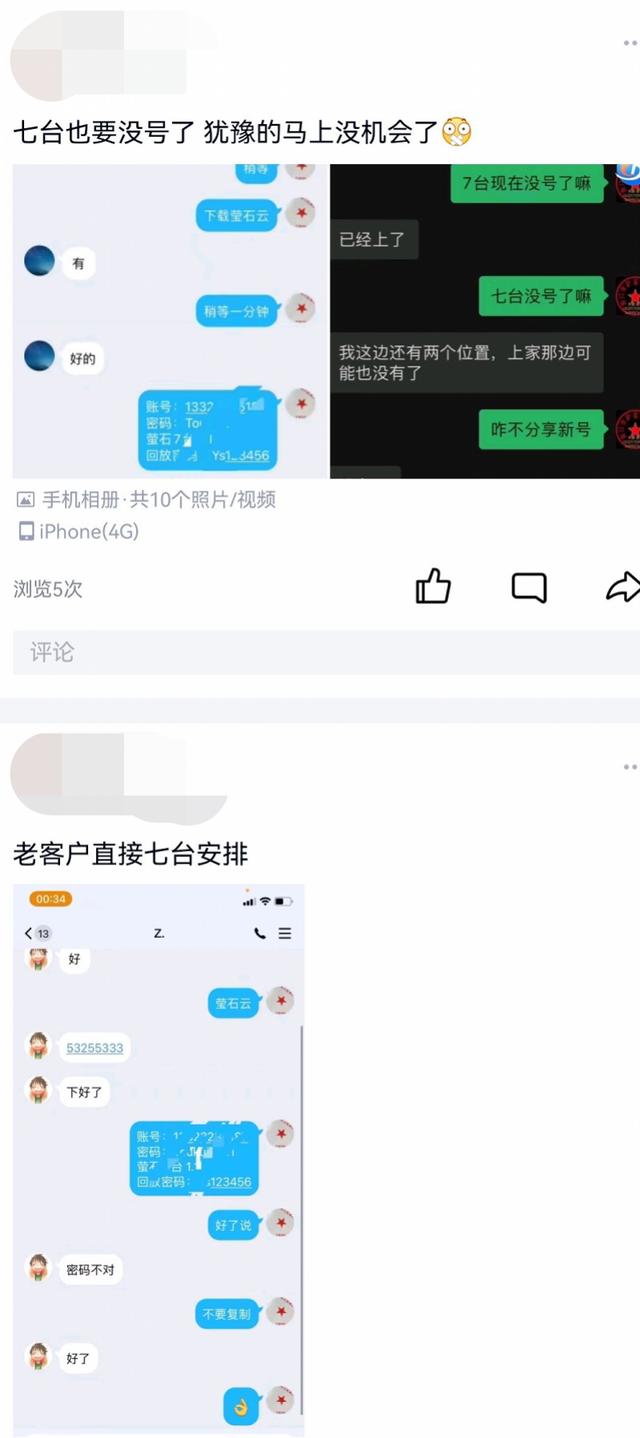Tap the 评论 comment input field
The width and height of the screenshot is (640, 1438).
point(320,652)
